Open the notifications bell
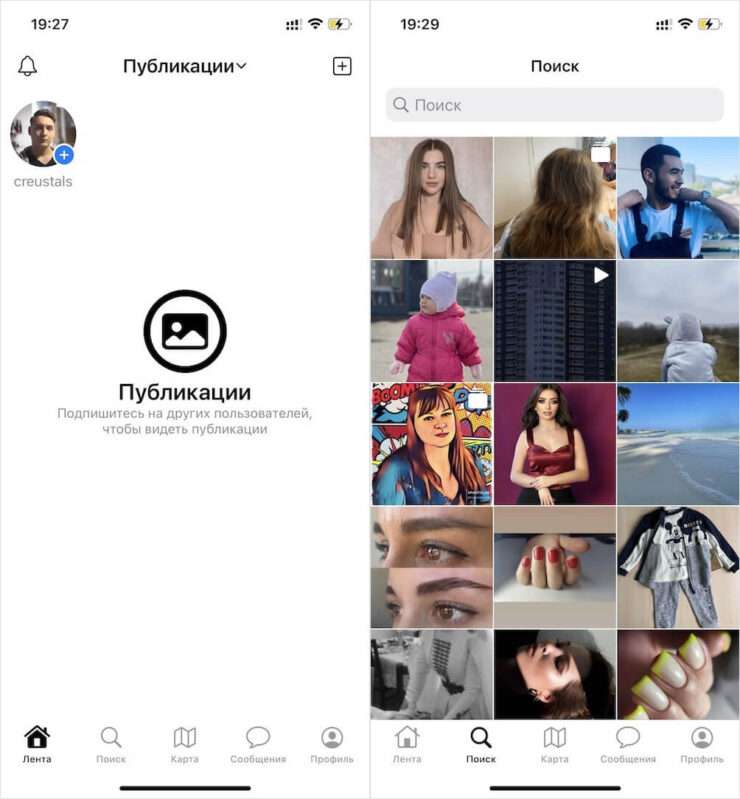This screenshot has height=799, width=740. click(x=28, y=66)
